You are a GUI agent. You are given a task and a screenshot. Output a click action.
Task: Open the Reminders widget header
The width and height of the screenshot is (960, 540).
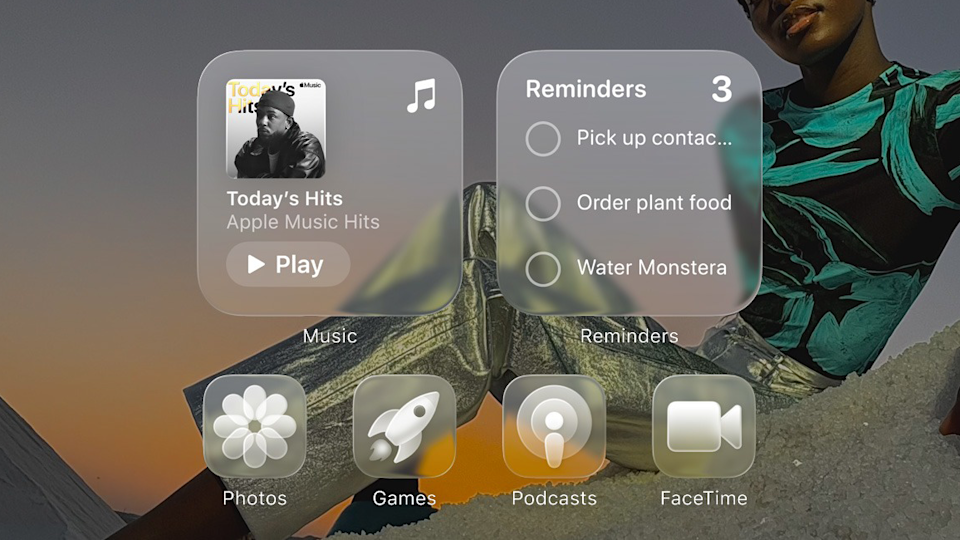click(586, 89)
